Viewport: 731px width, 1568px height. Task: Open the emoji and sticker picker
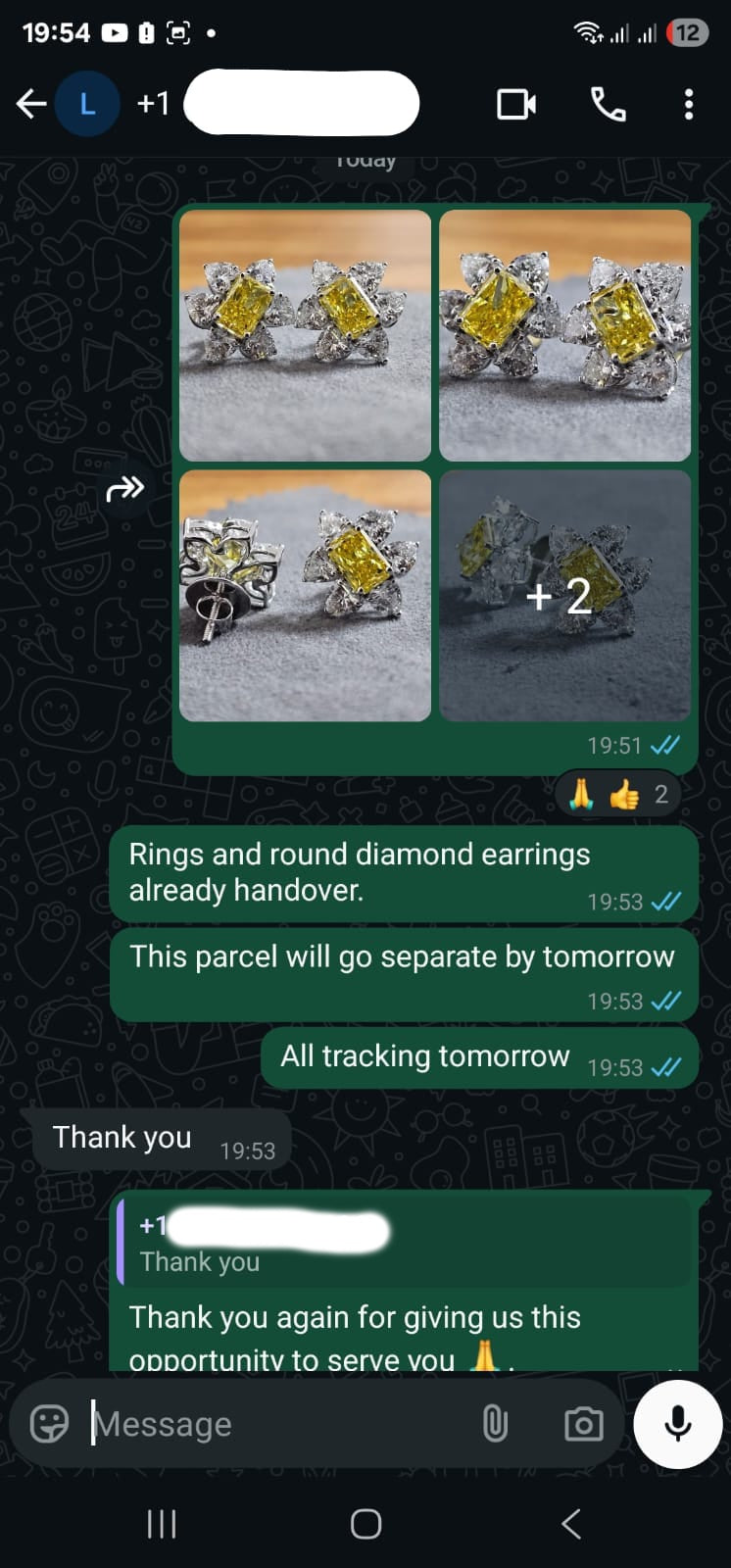49,1424
